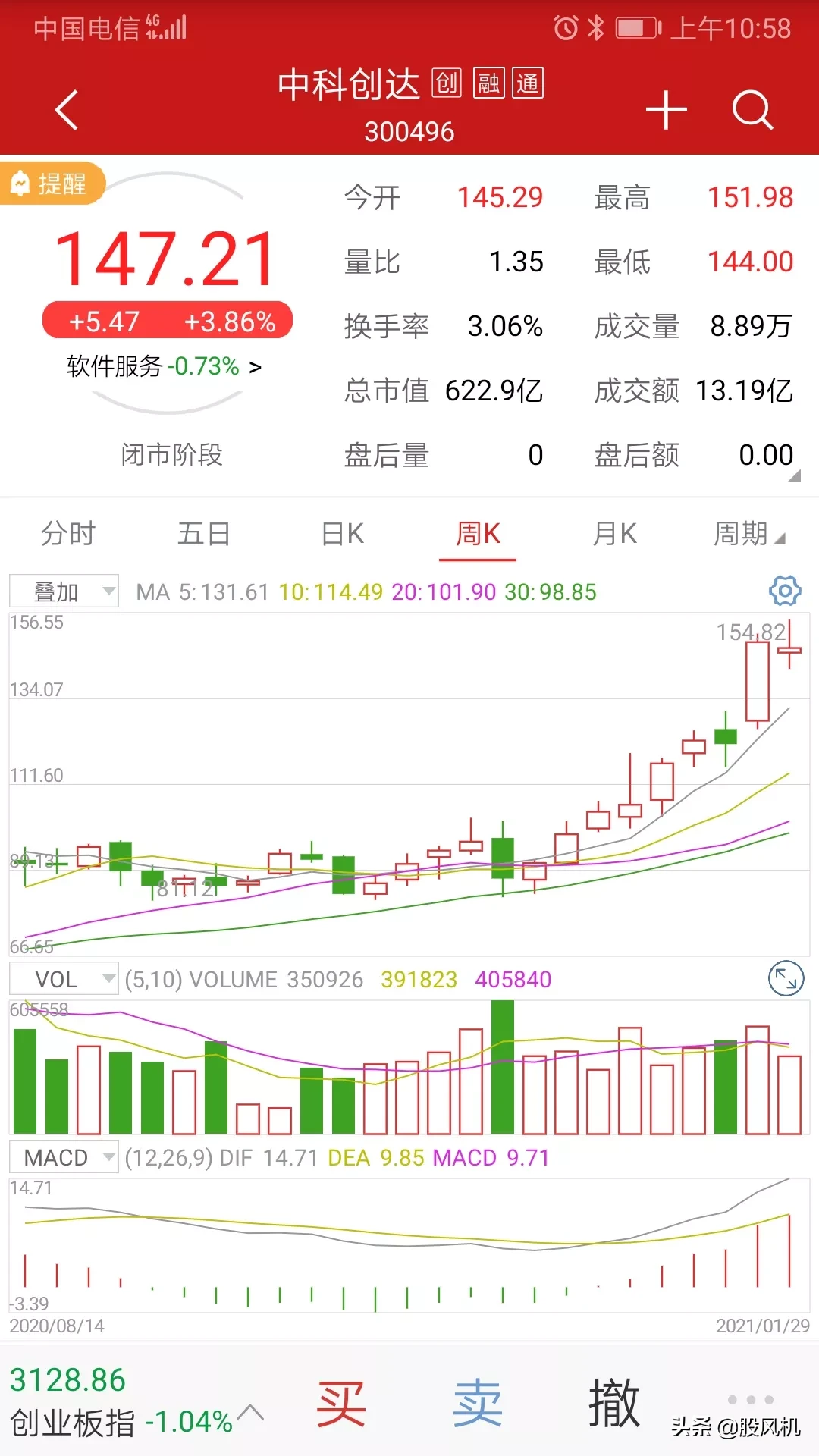
Task: Open chart settings gear icon
Action: 785,591
